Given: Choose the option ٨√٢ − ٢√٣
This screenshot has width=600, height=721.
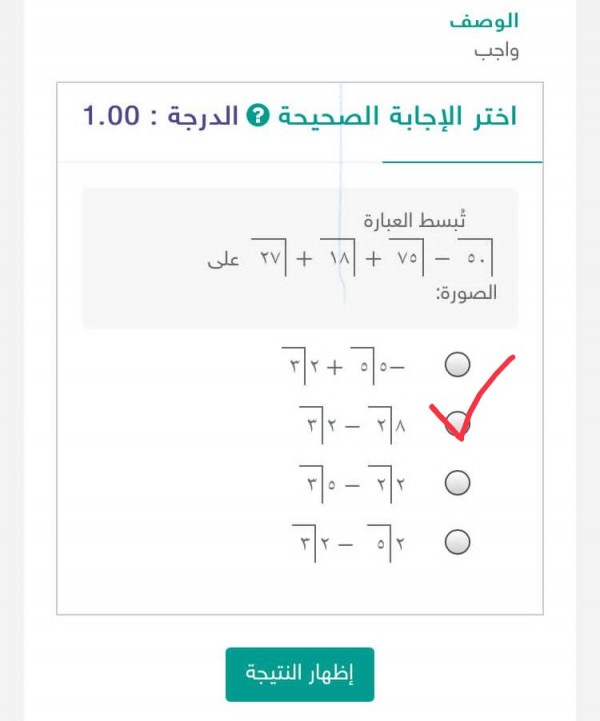Looking at the screenshot, I should pyautogui.click(x=457, y=423).
